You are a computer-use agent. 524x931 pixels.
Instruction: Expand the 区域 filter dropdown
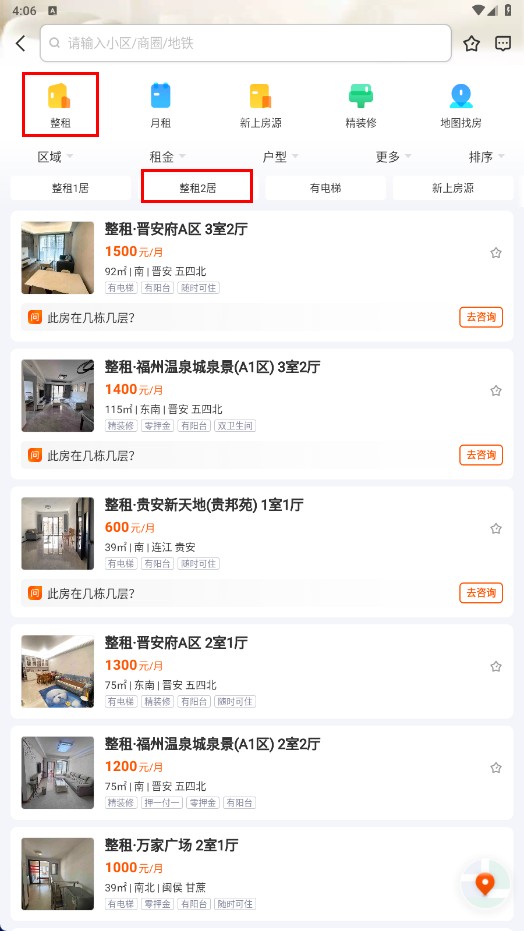(55, 157)
